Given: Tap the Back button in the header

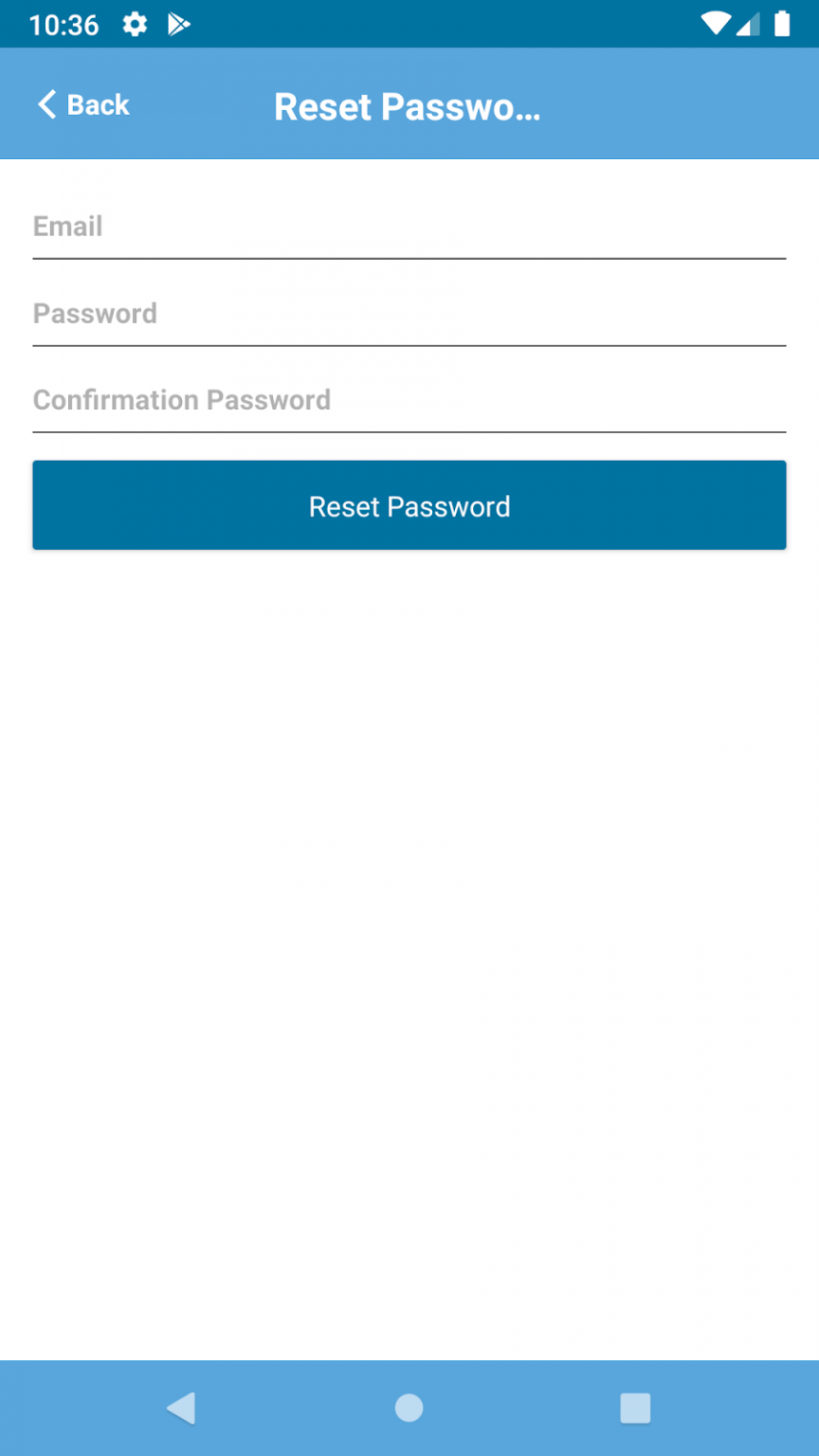Looking at the screenshot, I should (82, 104).
